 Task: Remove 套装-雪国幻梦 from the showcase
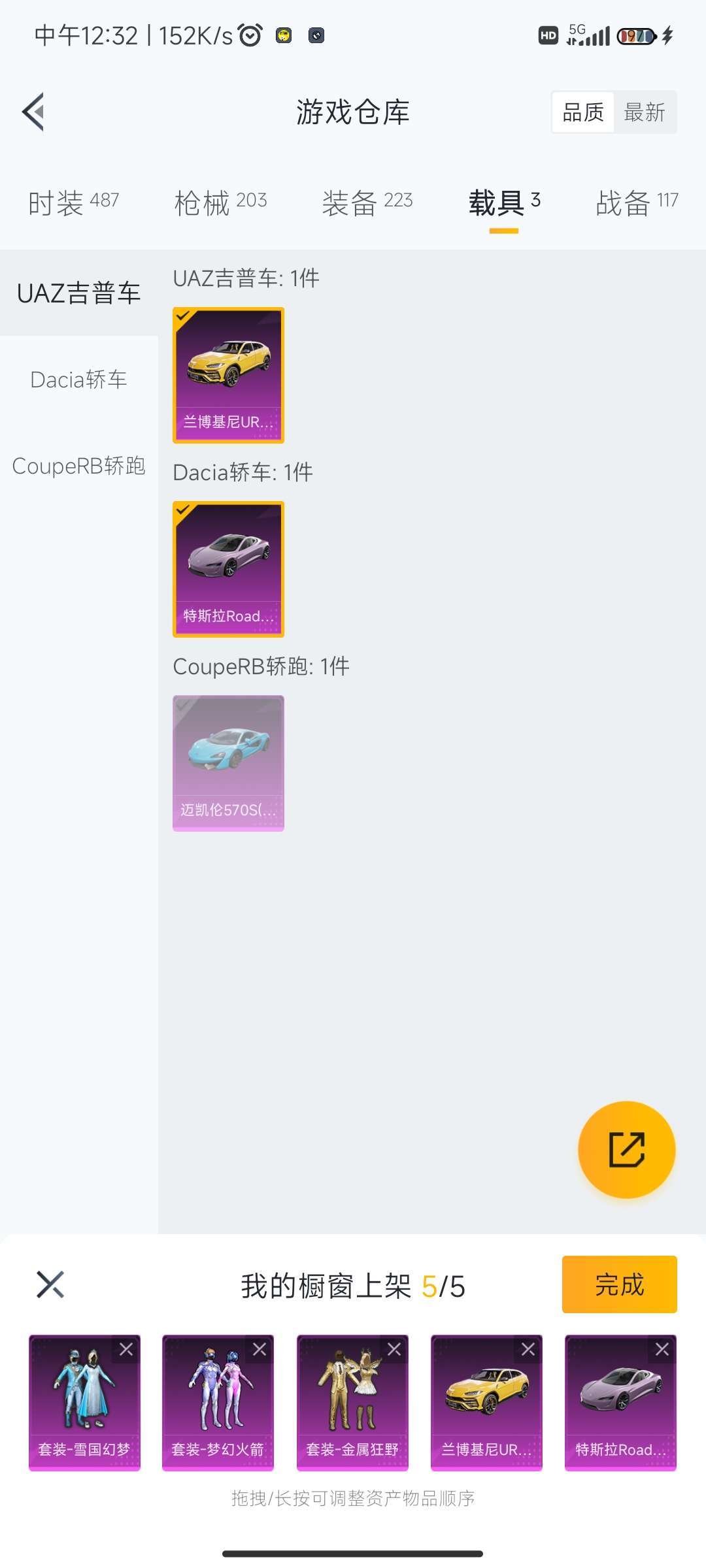pyautogui.click(x=126, y=1349)
